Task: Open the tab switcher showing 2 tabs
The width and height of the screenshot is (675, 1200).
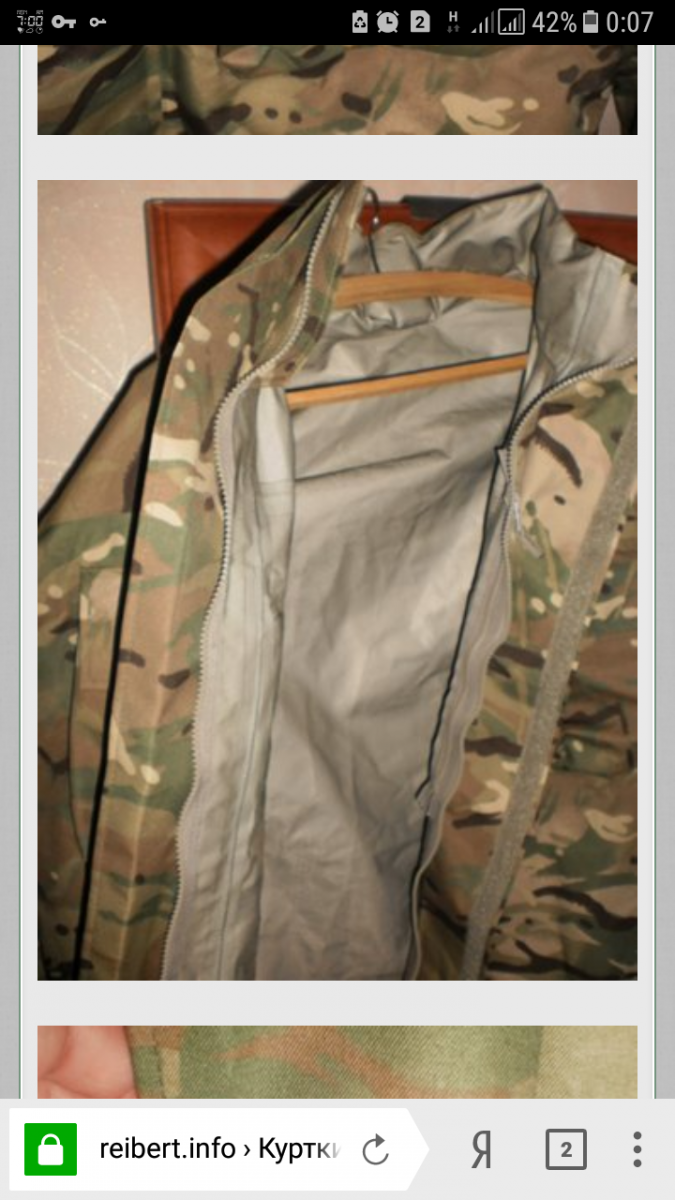Action: click(566, 1150)
